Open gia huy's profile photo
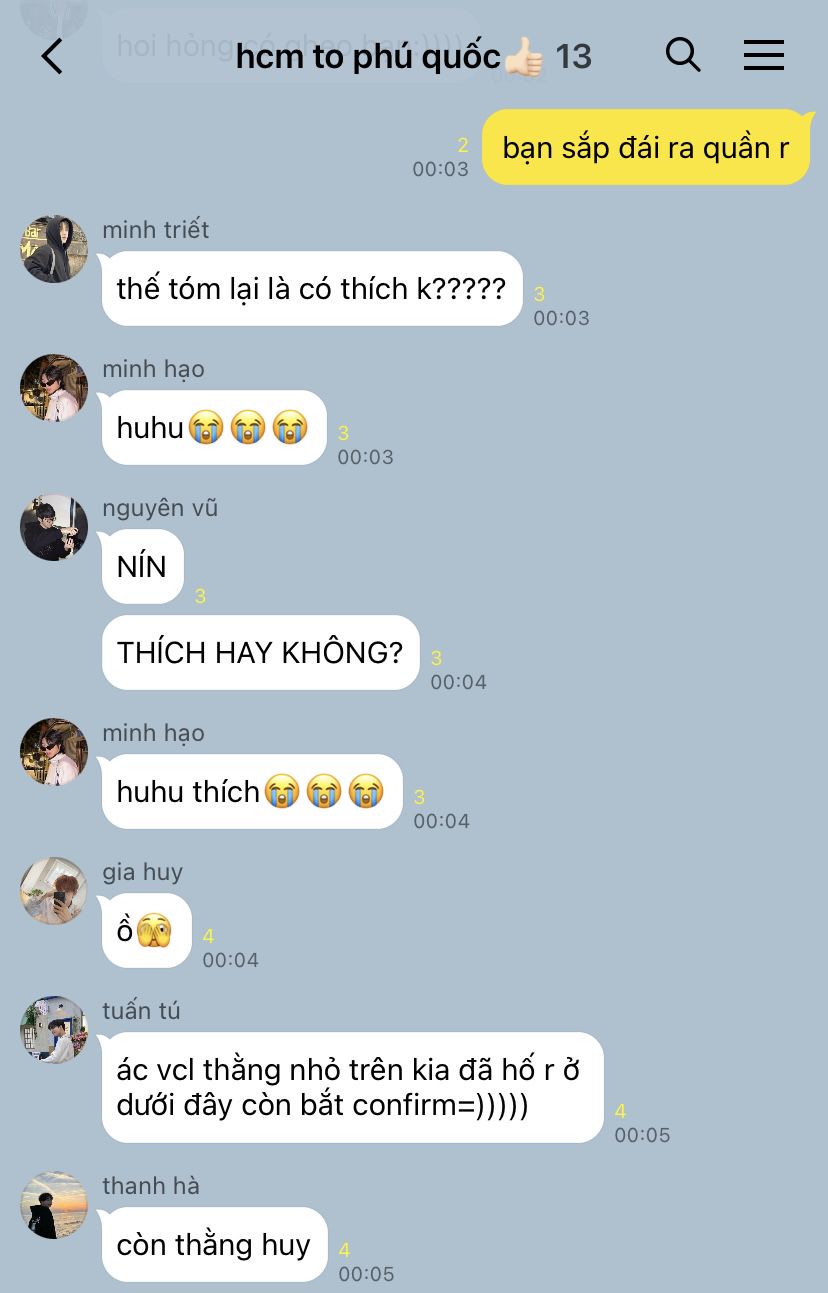This screenshot has width=828, height=1293. click(54, 891)
